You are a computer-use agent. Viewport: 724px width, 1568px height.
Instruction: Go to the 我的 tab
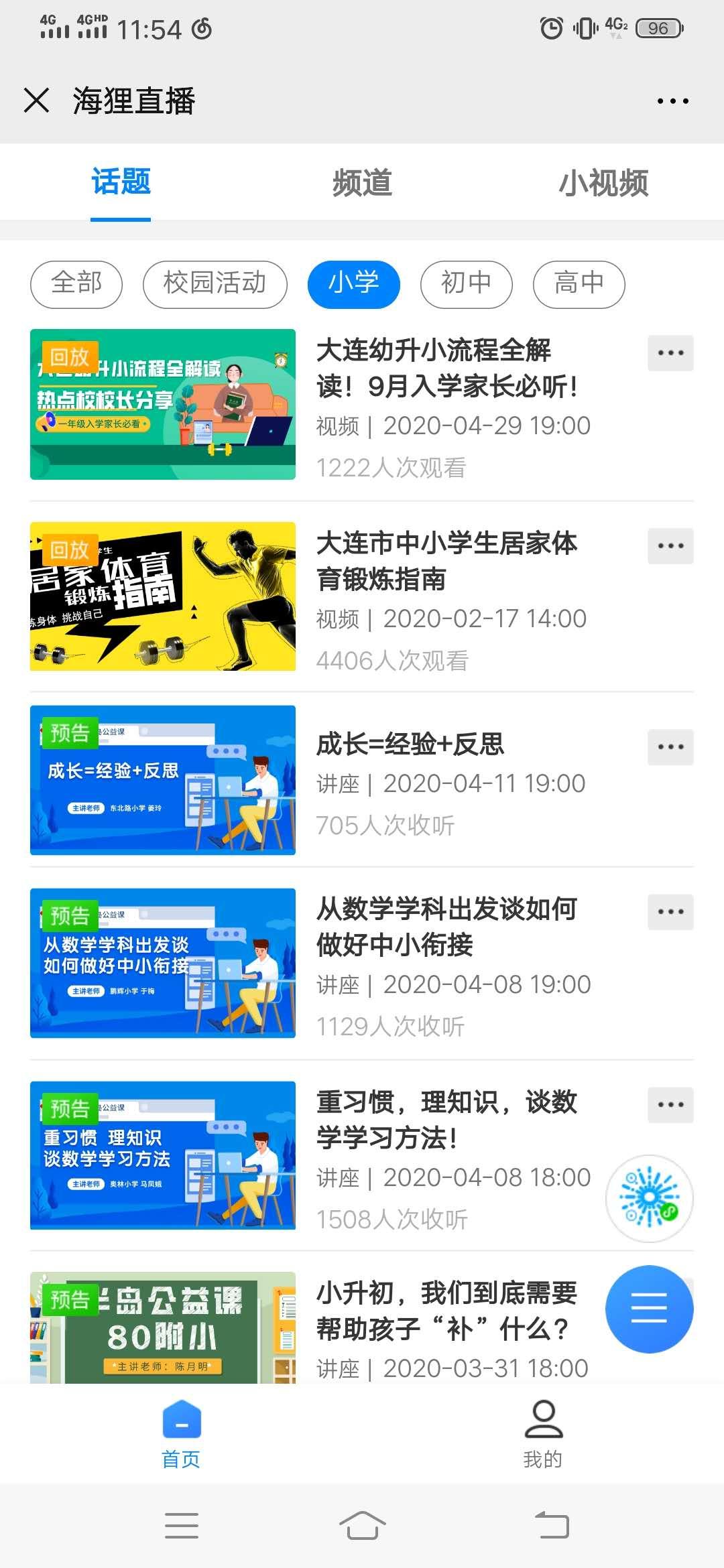543,1434
